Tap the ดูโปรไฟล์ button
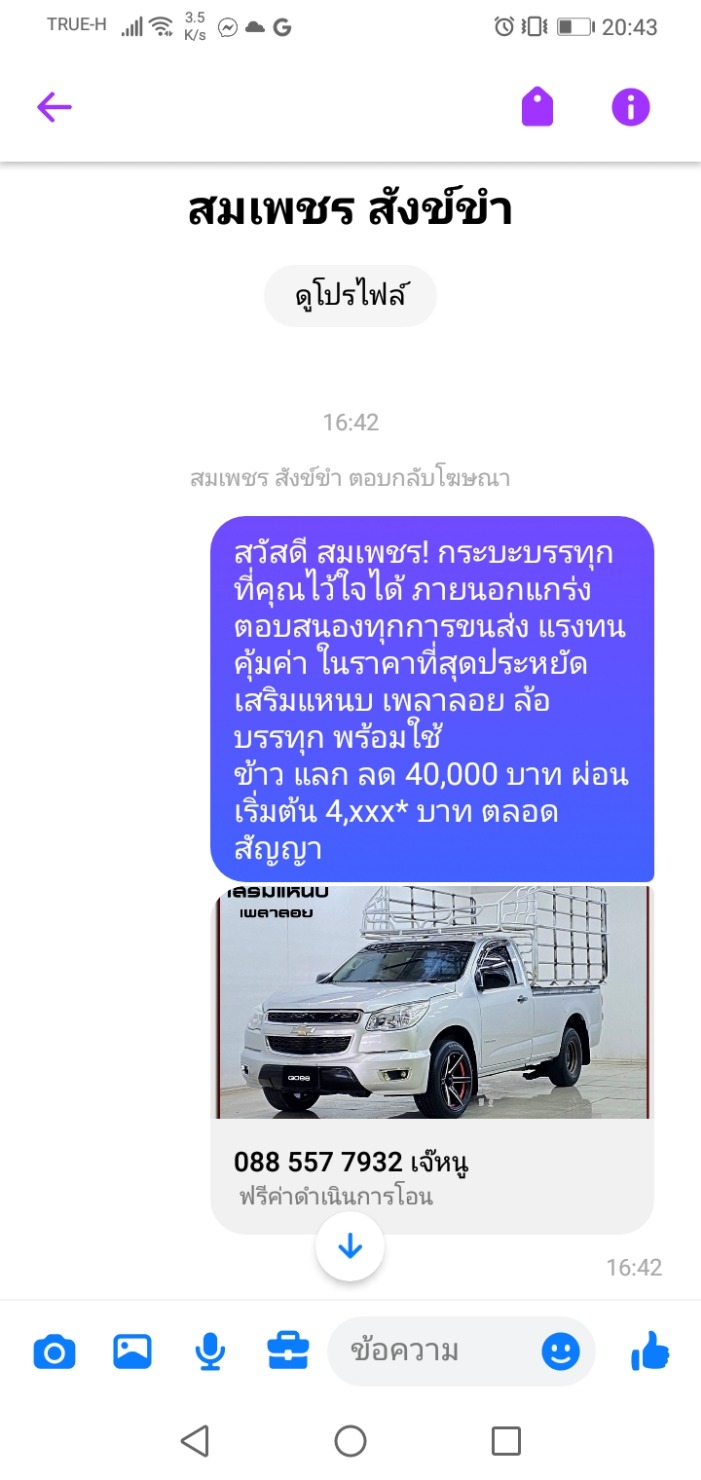 (351, 296)
